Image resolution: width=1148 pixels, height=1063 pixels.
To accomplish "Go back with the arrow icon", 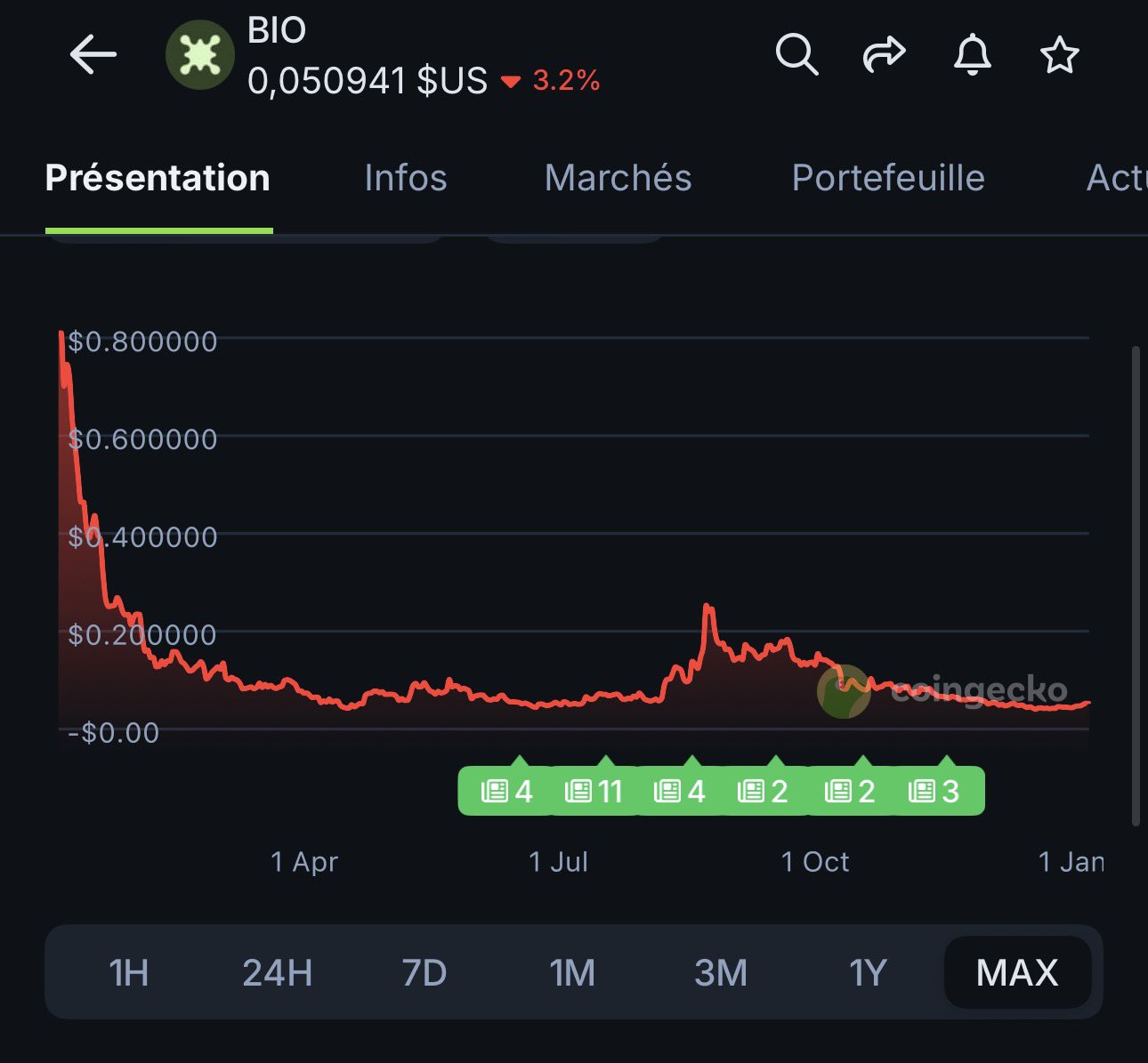I will pos(93,55).
